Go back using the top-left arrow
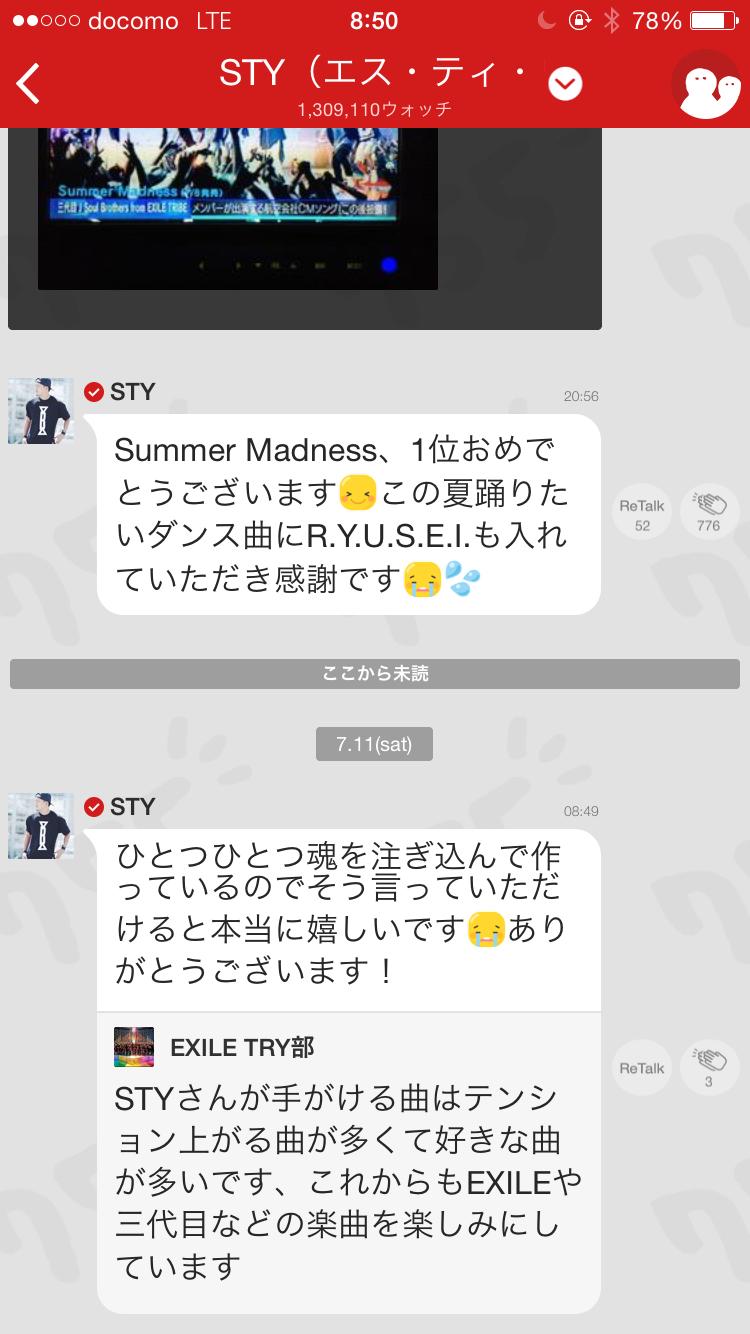750x1334 pixels. pos(30,84)
